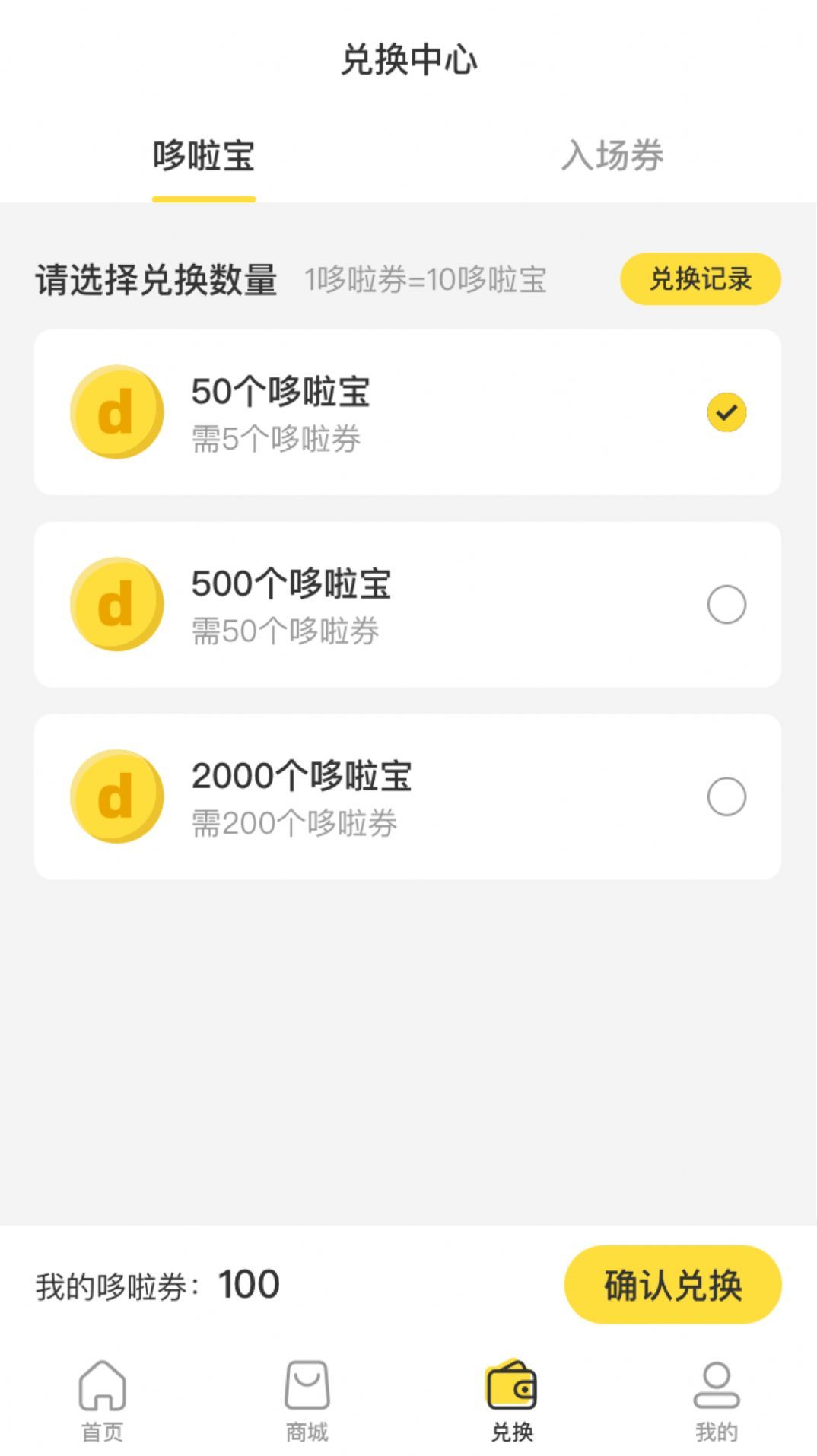The image size is (817, 1456).
Task: Select the 2000个哆啦宝 radio button
Action: tap(727, 795)
